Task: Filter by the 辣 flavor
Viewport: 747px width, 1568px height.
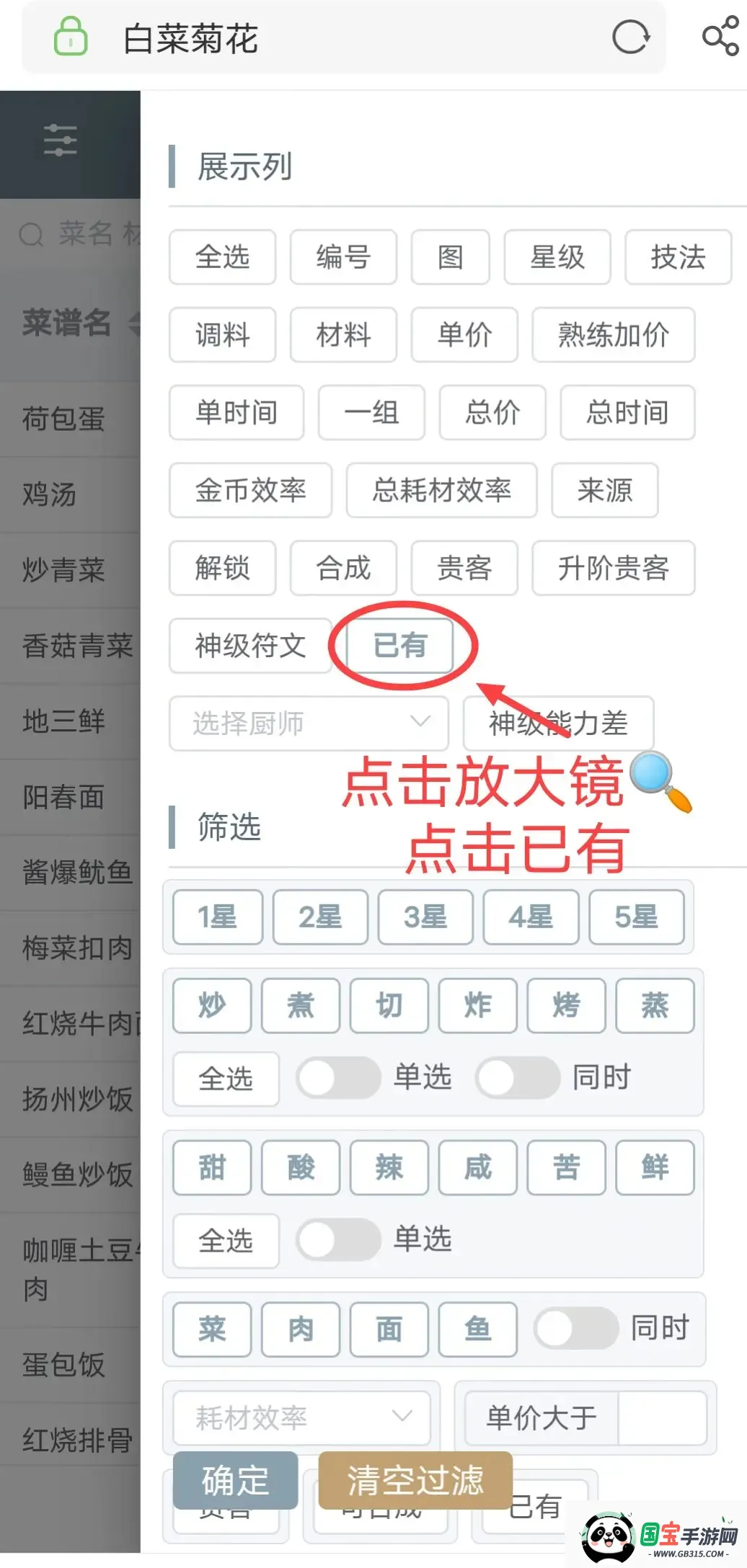Action: pyautogui.click(x=389, y=1167)
